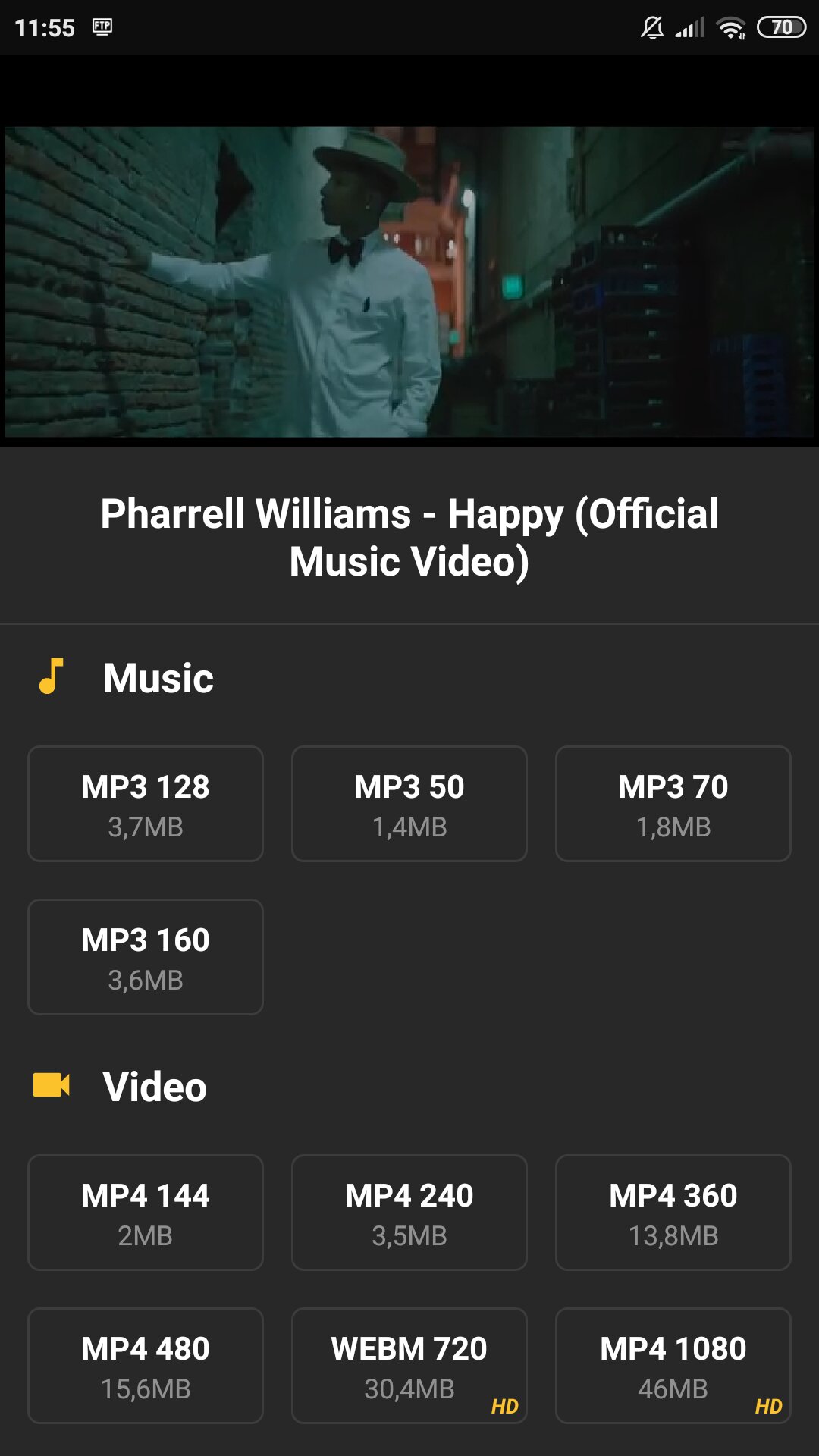This screenshot has height=1456, width=819.
Task: Select MP4 144 video quality
Action: (146, 1213)
